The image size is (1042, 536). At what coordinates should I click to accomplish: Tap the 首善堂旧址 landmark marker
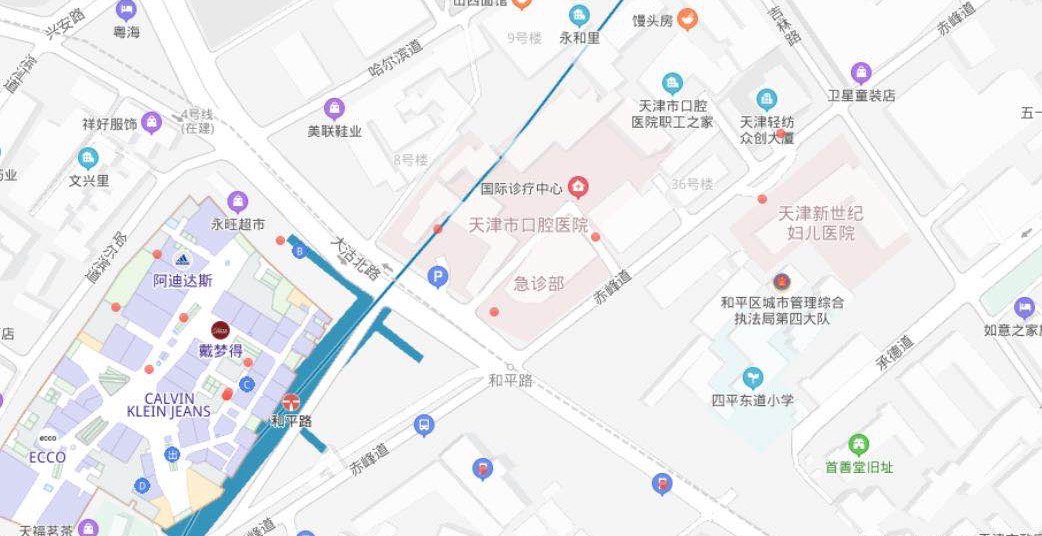[858, 444]
